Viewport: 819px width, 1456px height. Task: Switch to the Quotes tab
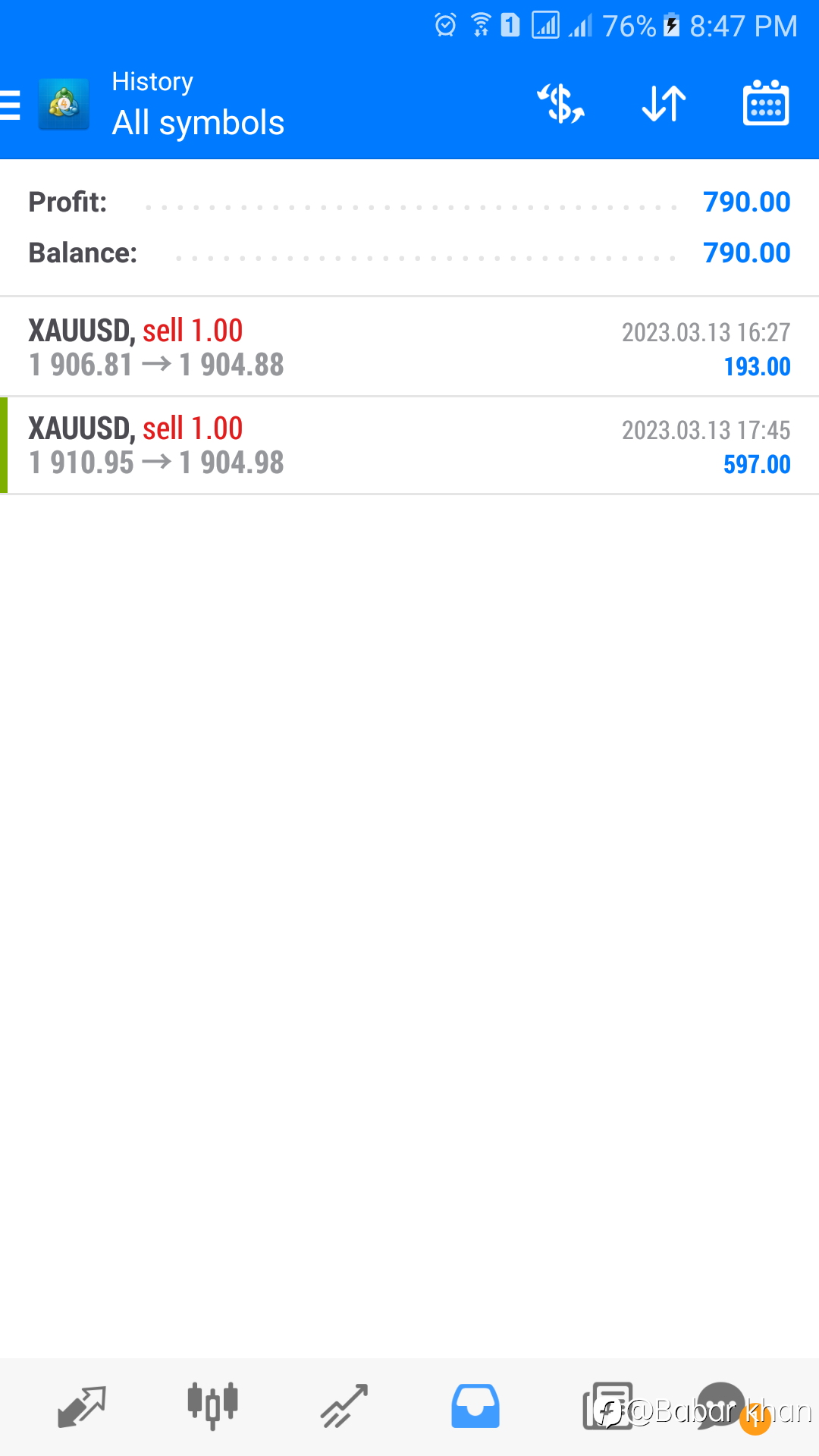(82, 1407)
